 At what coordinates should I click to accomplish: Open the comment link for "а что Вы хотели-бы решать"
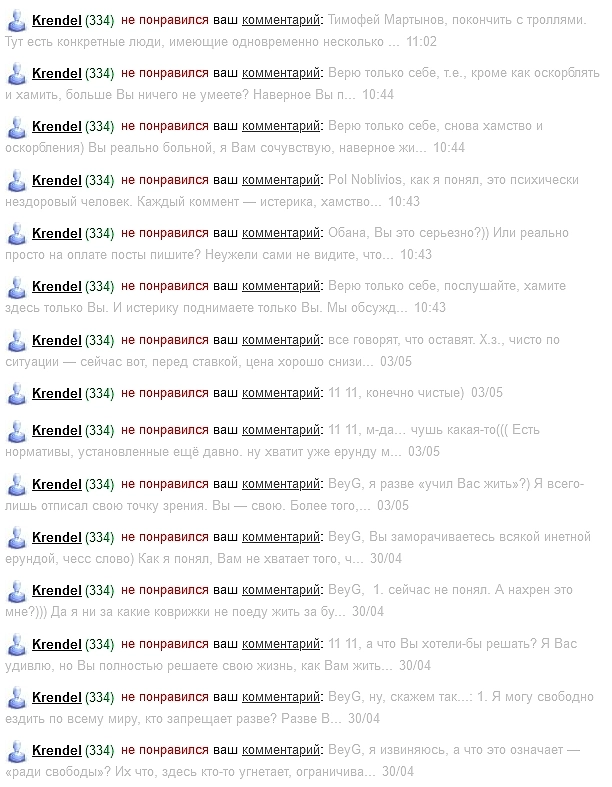pyautogui.click(x=281, y=643)
